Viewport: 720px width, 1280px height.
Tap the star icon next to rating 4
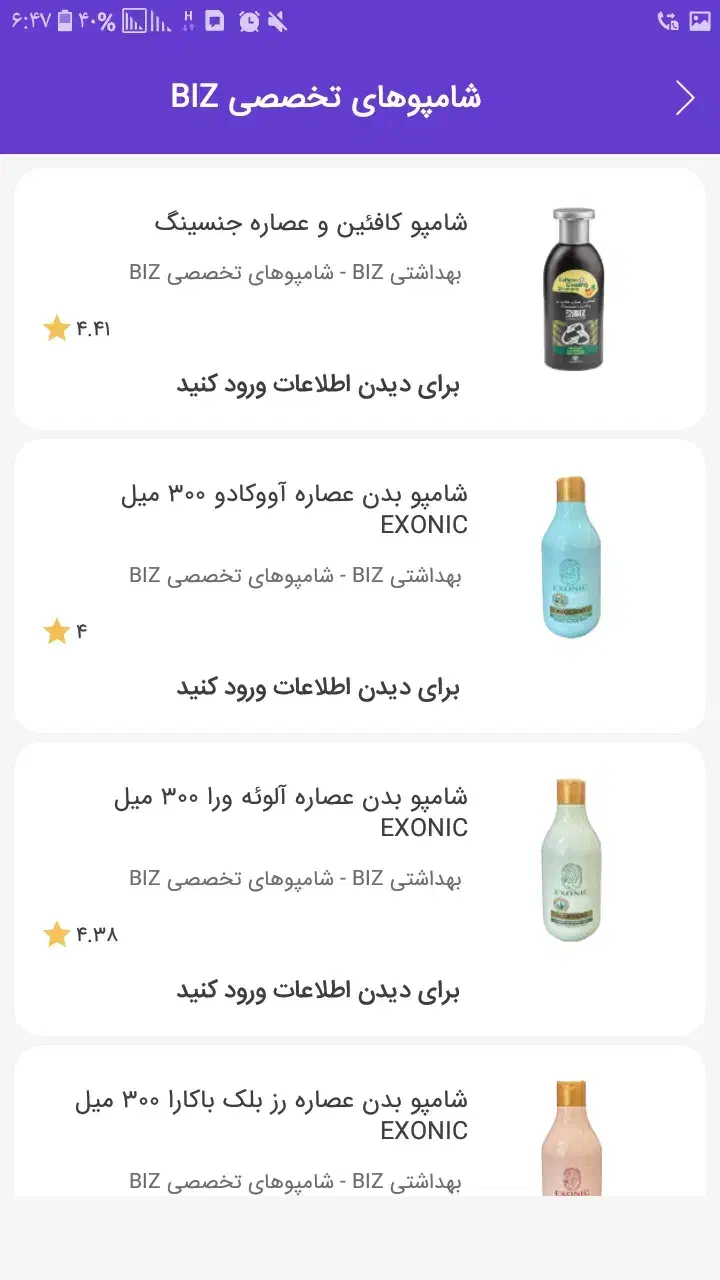(57, 631)
